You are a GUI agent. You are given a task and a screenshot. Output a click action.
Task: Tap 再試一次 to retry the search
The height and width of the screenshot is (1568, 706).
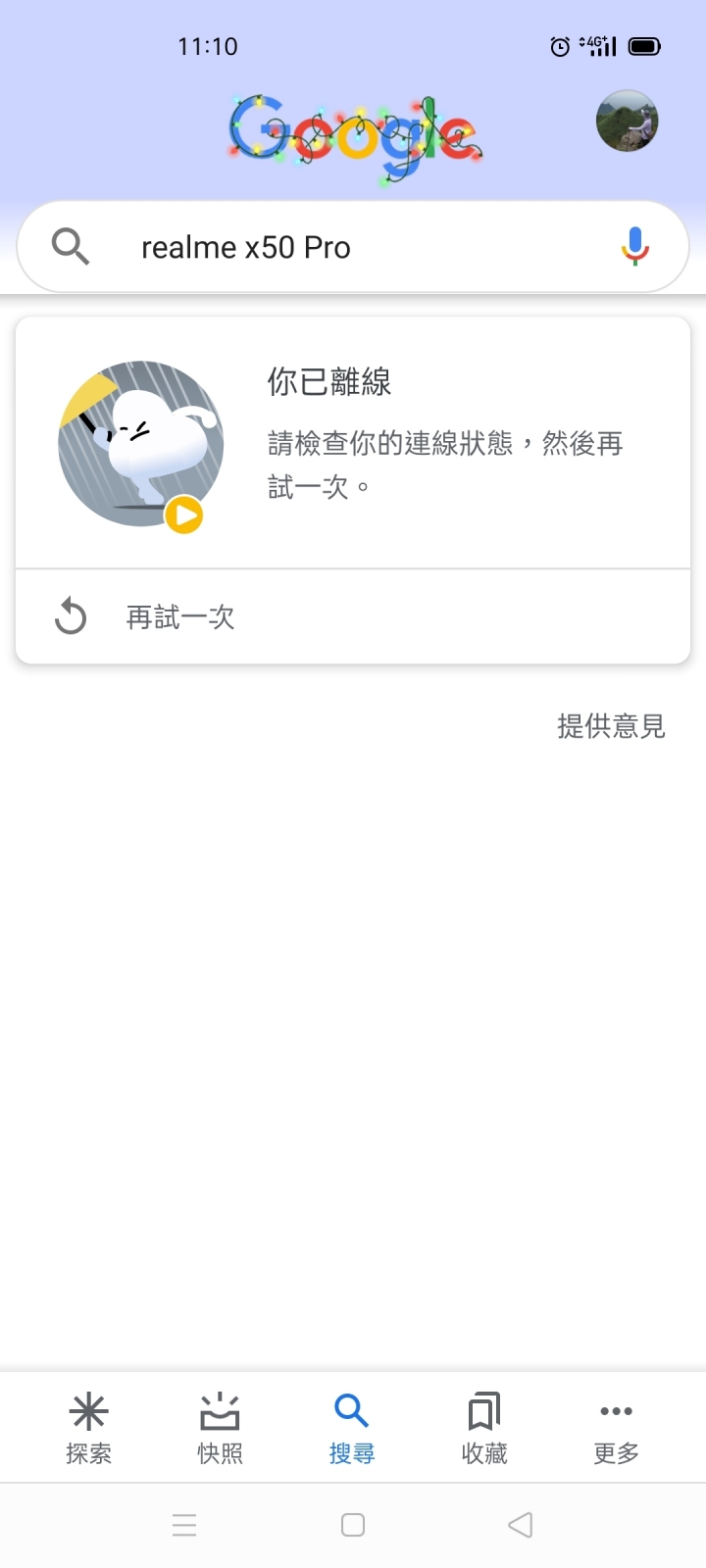[353, 617]
